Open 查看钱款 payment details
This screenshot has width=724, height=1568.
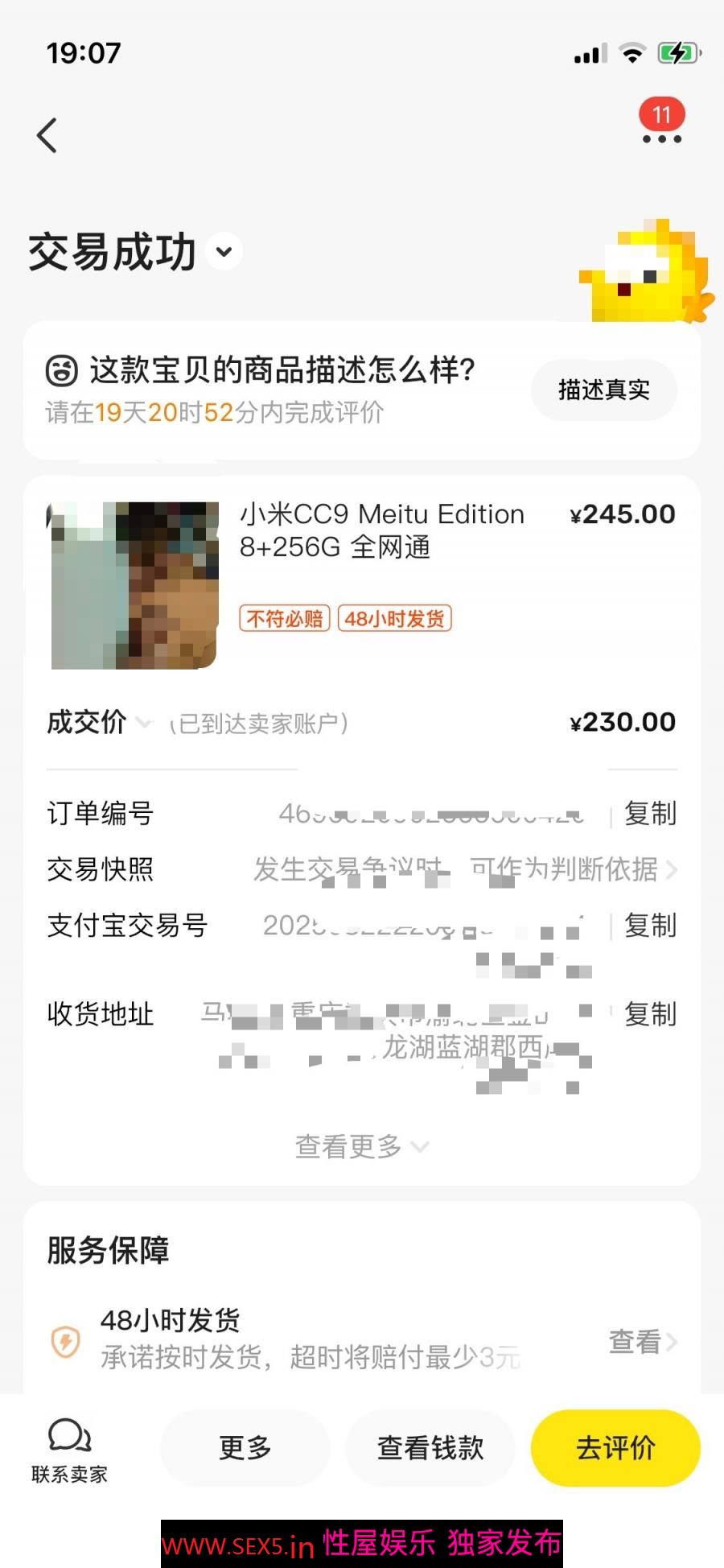point(430,1448)
